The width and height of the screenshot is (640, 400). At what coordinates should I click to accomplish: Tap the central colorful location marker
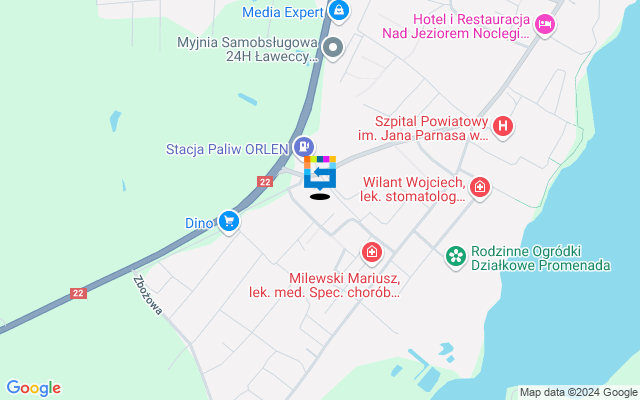click(320, 174)
